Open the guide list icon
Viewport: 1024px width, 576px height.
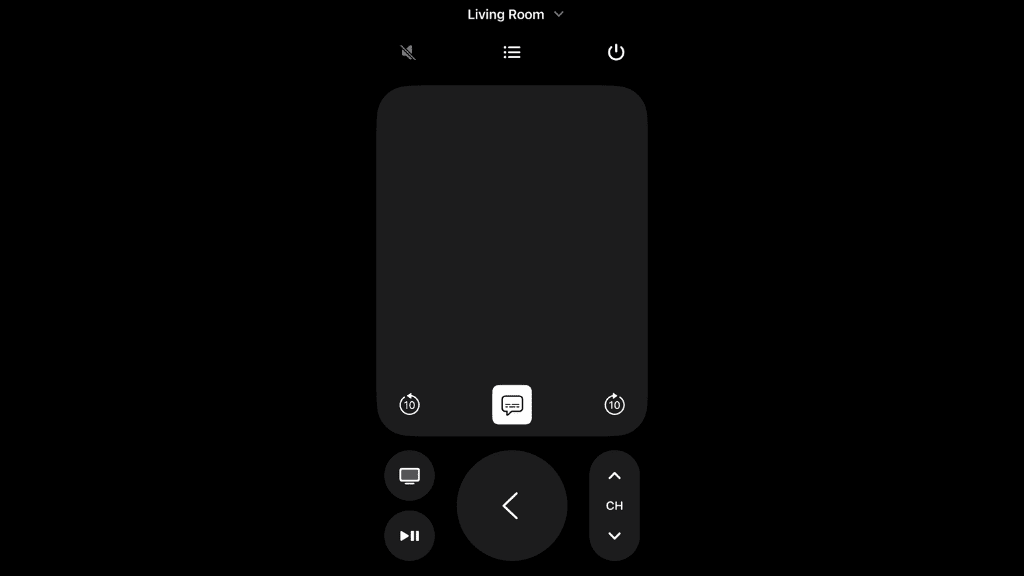click(512, 52)
